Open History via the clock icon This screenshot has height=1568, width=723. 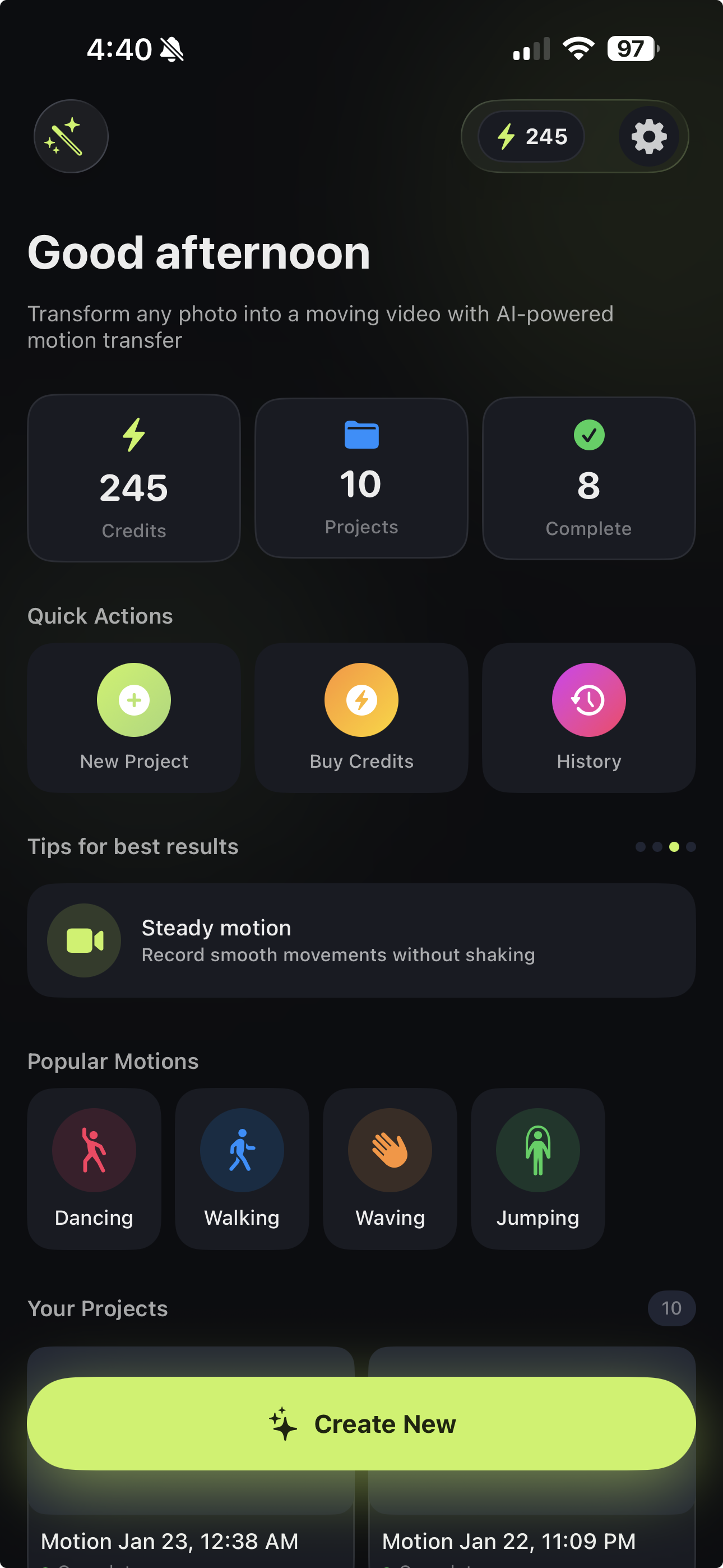coord(588,699)
